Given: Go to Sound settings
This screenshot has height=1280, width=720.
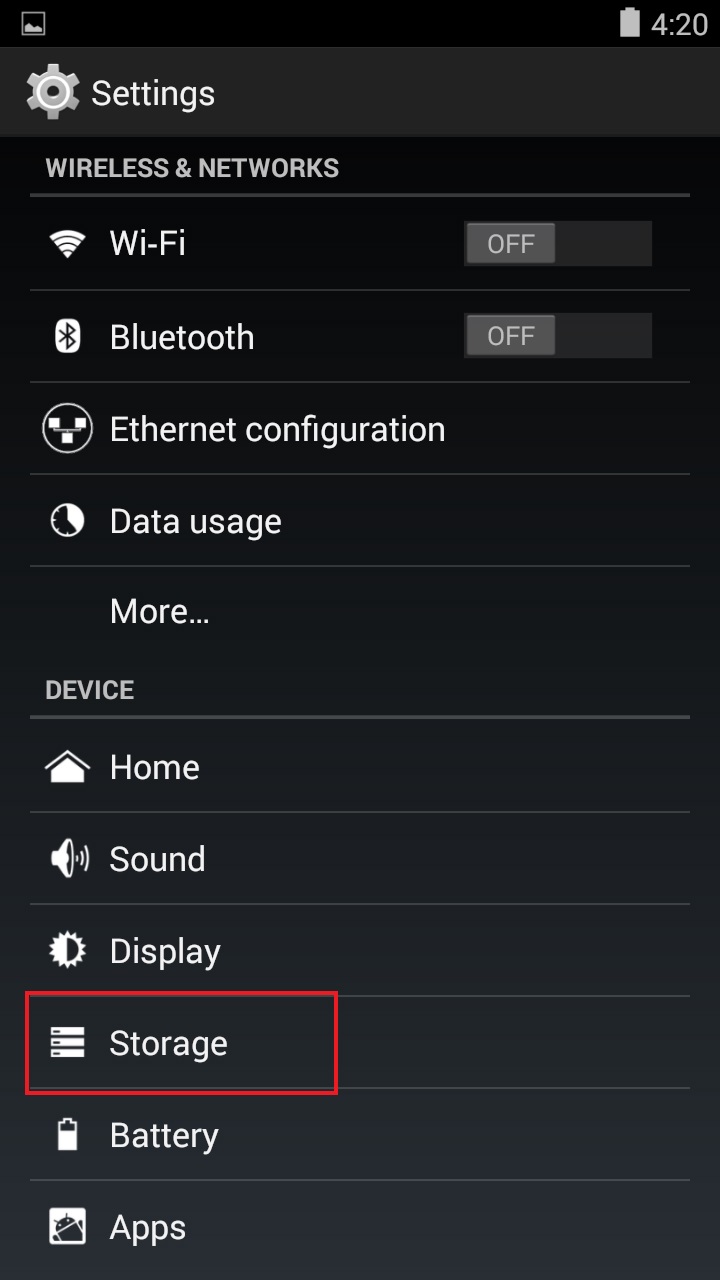Looking at the screenshot, I should [360, 859].
